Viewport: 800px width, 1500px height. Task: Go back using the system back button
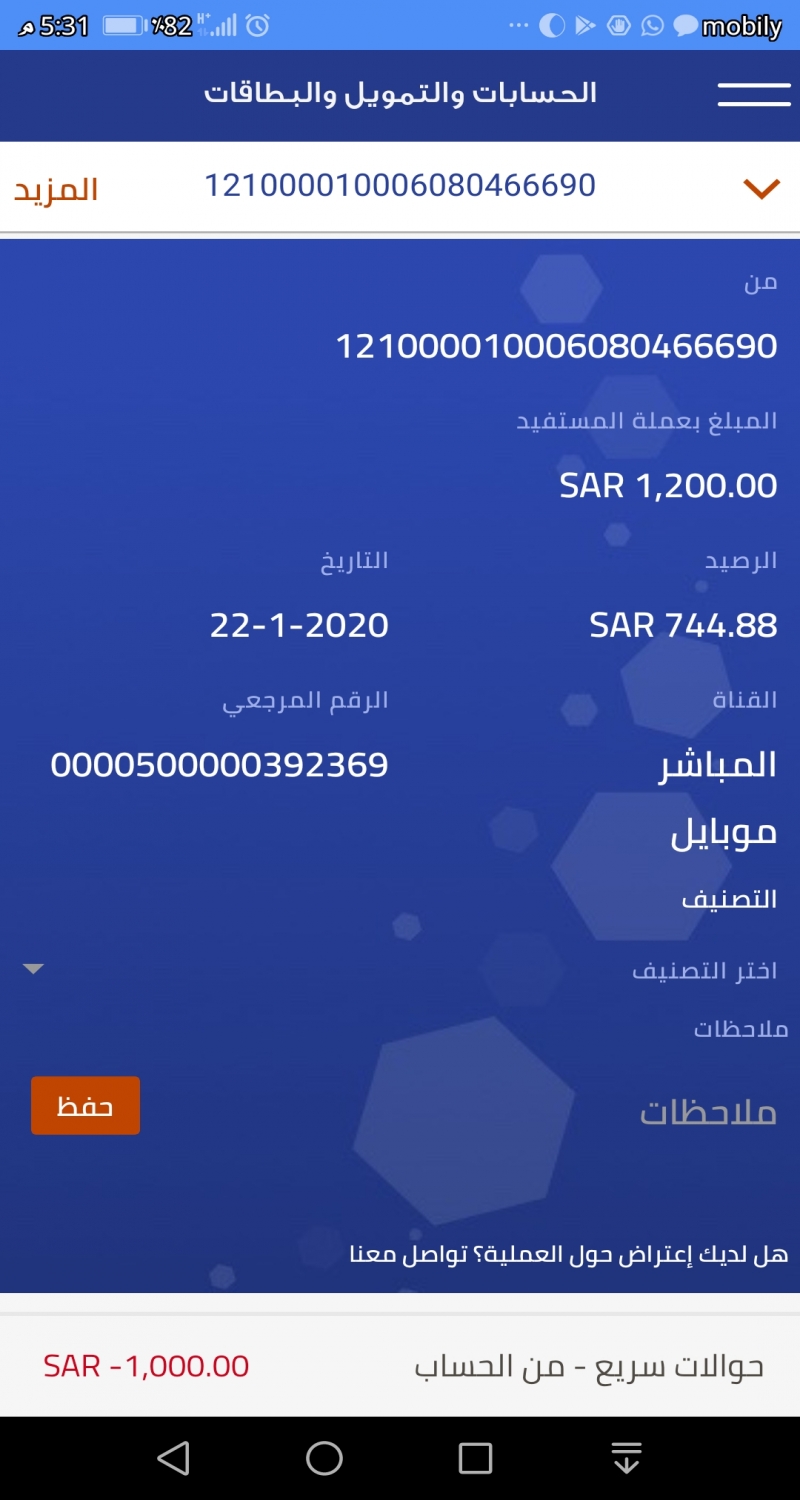174,1458
